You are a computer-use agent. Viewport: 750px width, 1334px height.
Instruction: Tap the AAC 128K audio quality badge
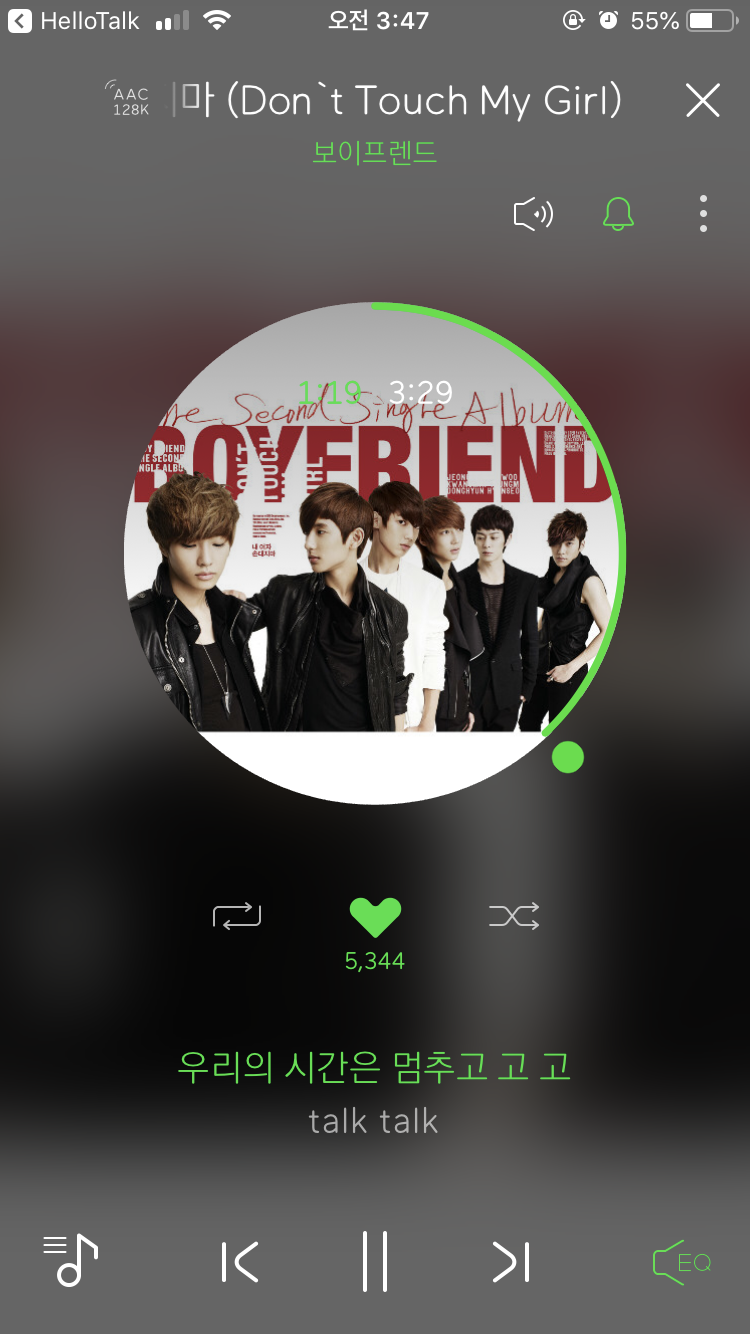pyautogui.click(x=128, y=100)
